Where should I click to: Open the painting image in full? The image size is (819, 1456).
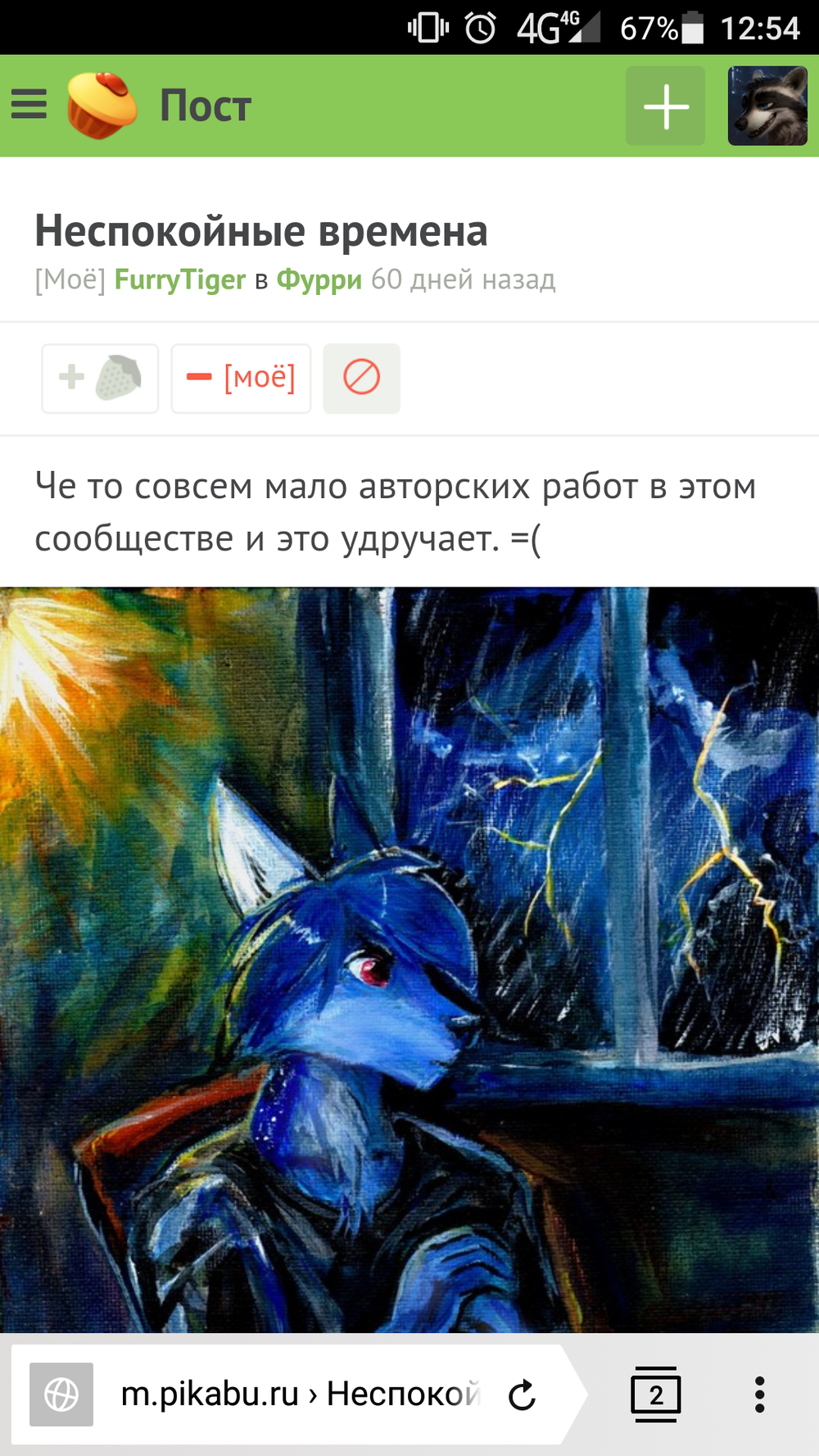click(409, 959)
